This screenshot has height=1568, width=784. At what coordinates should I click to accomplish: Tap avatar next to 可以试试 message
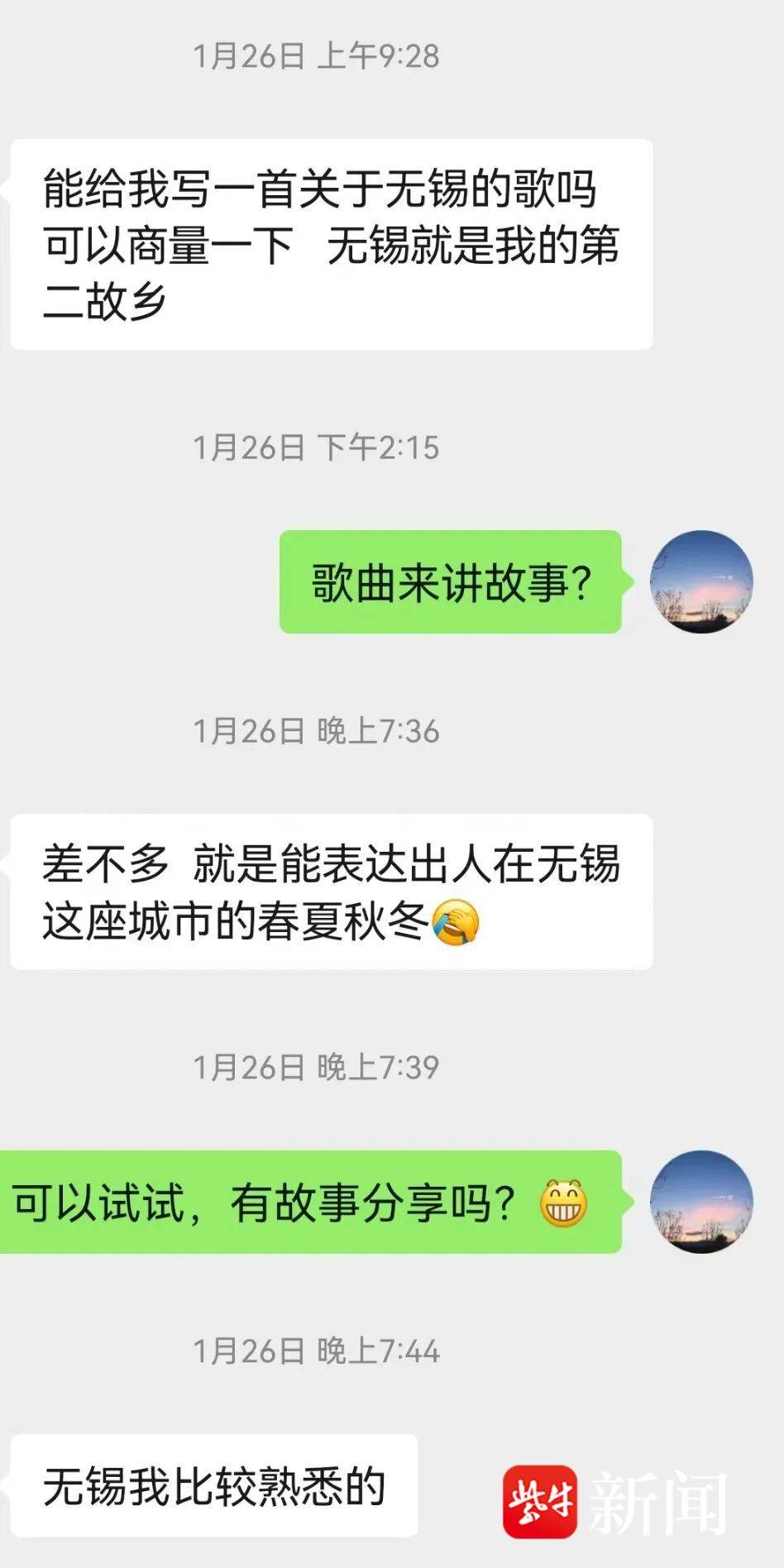pos(701,1202)
